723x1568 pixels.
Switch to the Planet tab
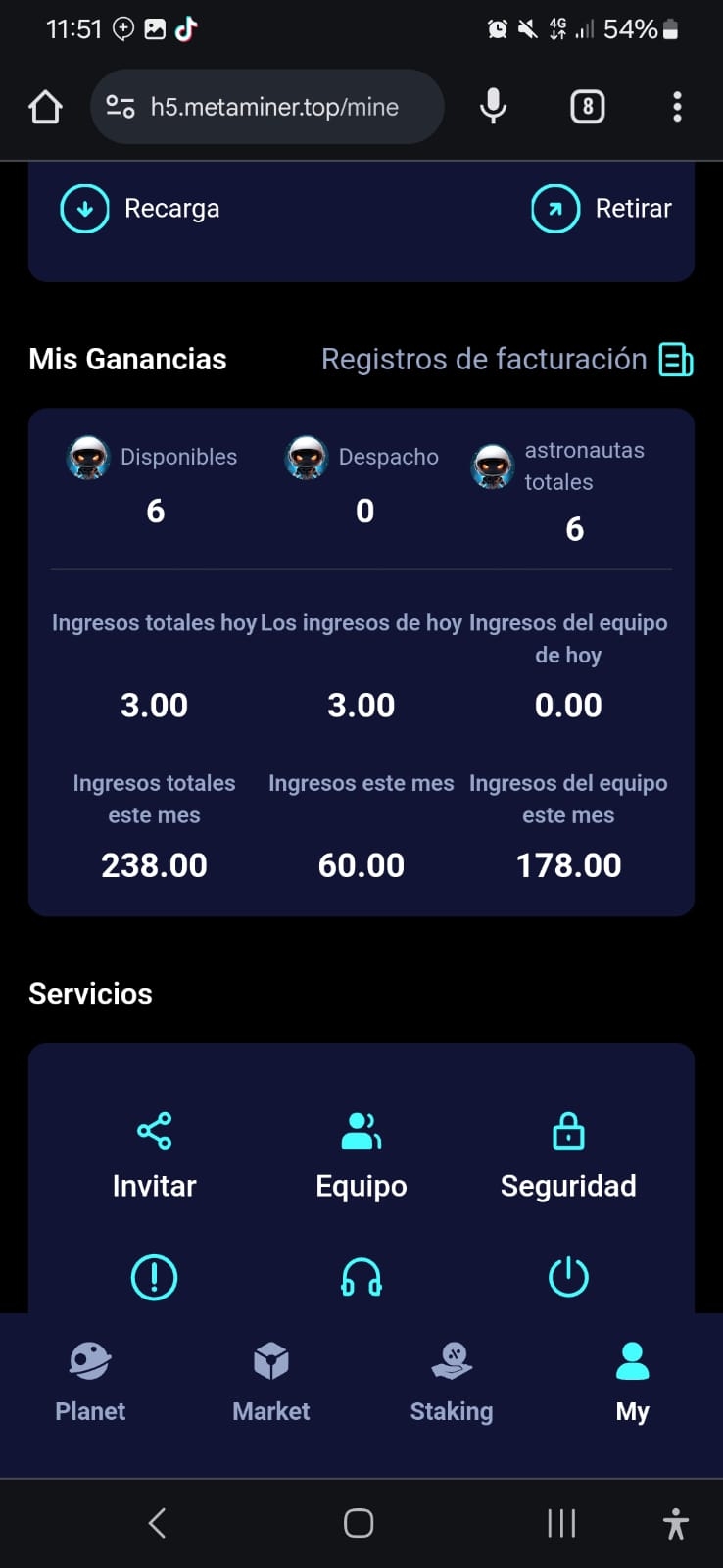point(90,1382)
